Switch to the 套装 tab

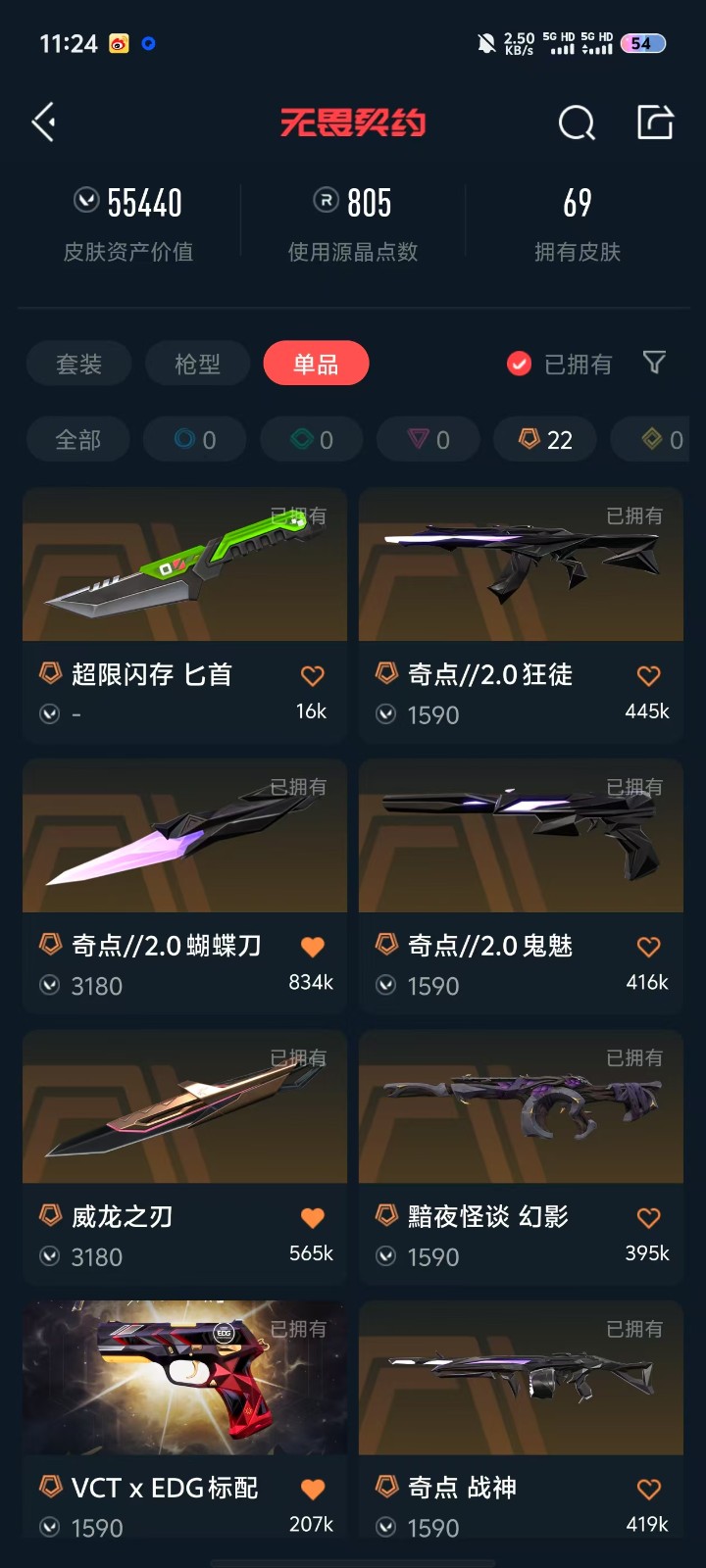click(78, 364)
